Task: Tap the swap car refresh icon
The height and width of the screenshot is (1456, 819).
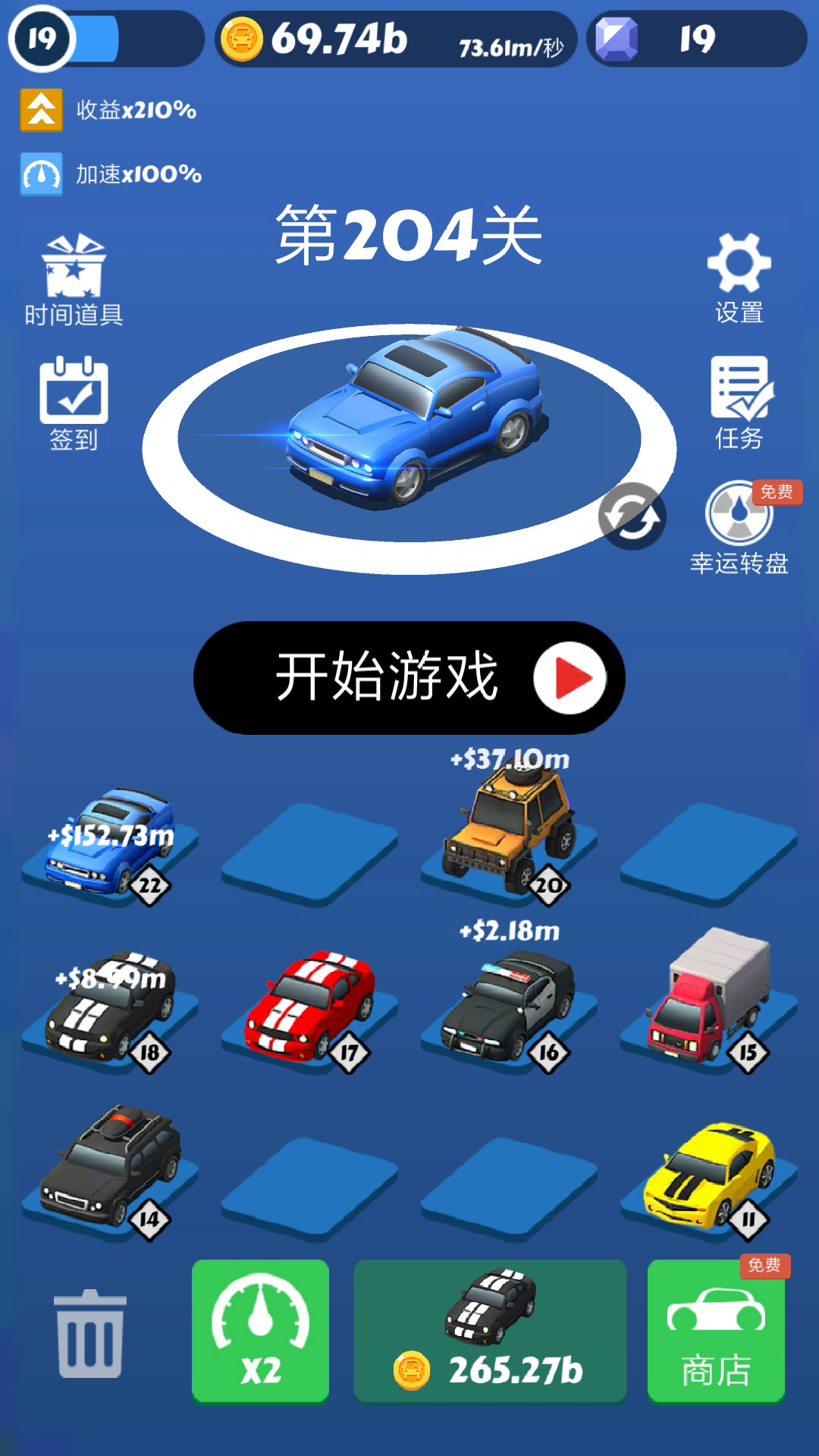Action: 632,516
